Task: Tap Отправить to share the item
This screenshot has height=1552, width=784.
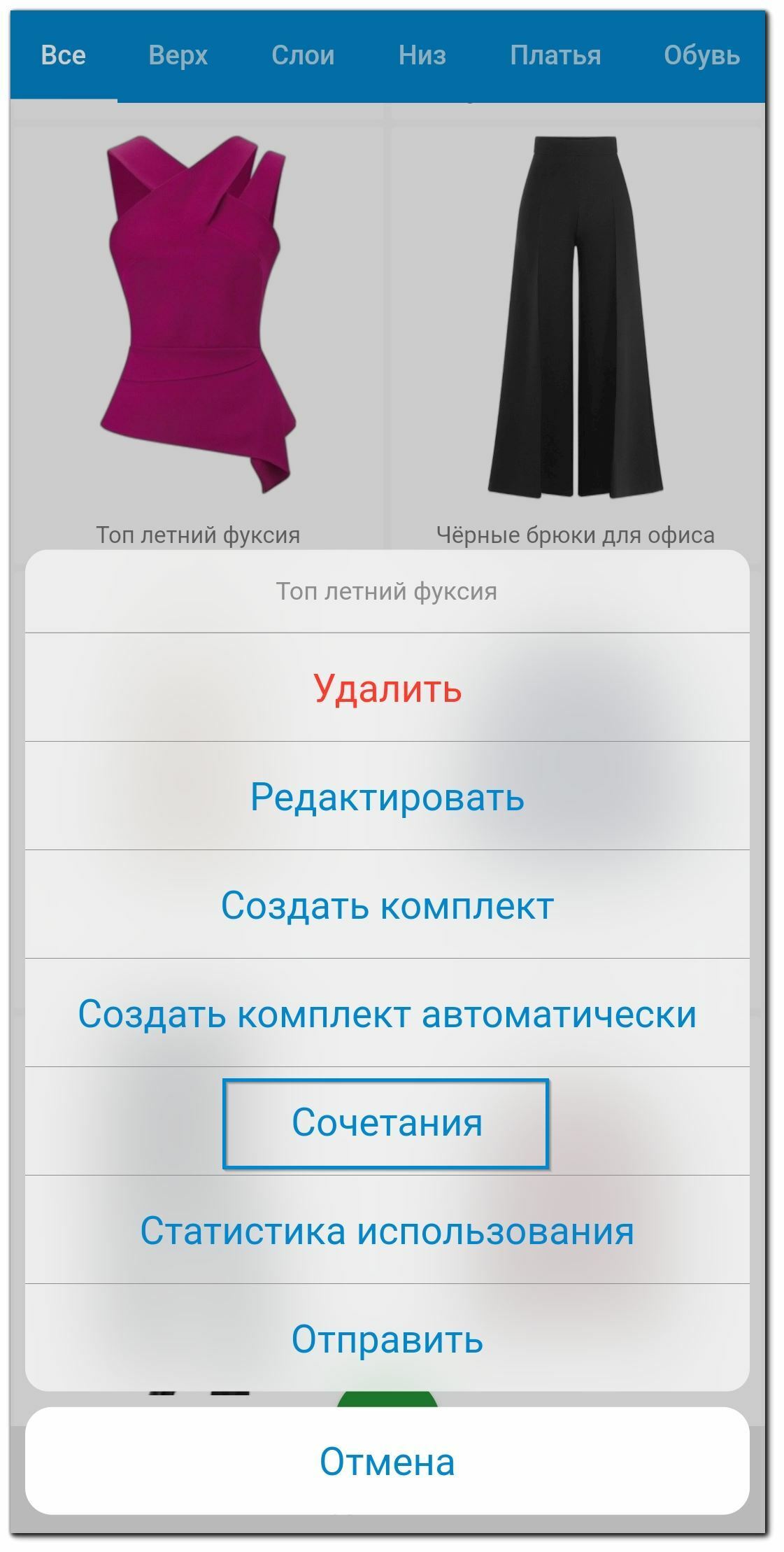Action: click(387, 1339)
